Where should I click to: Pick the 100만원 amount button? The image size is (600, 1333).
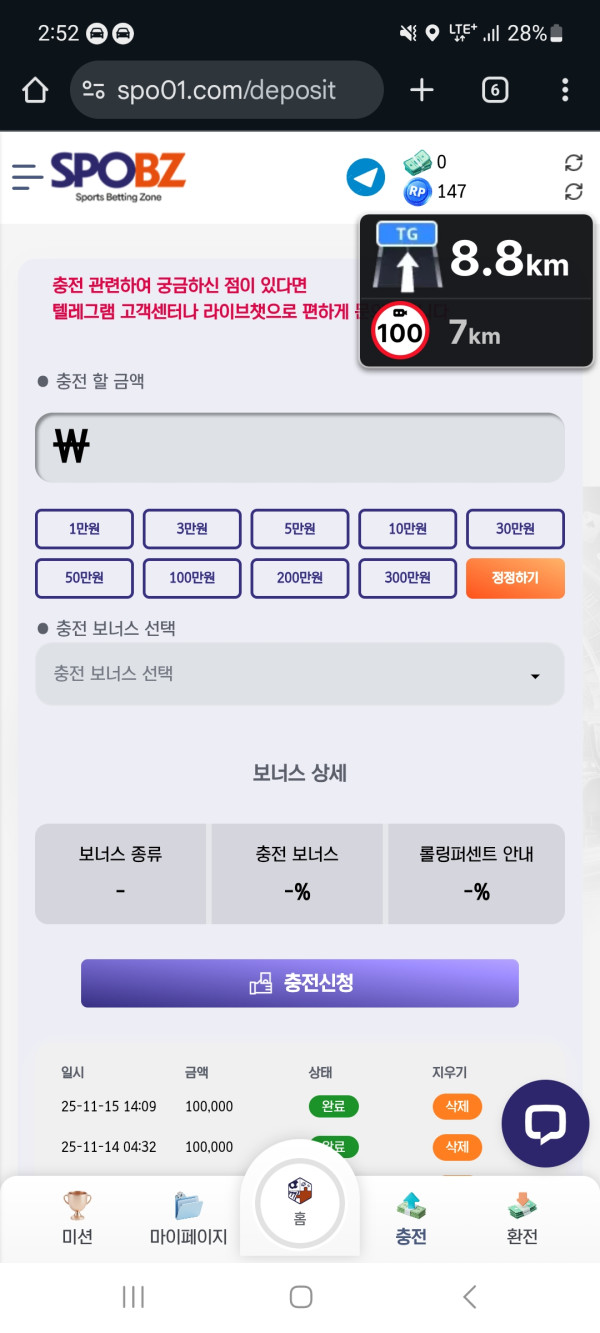[x=192, y=578]
